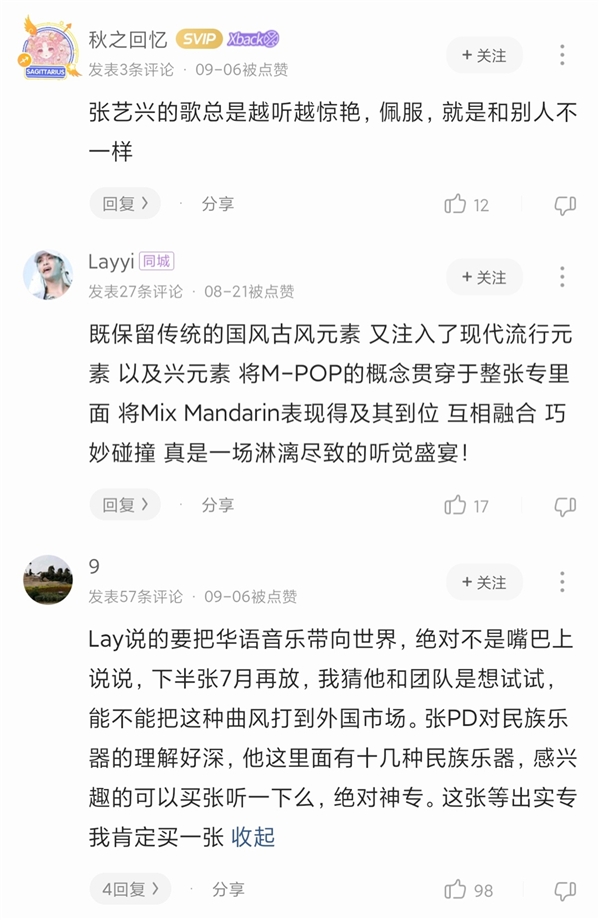Collapse user 9's comment via 收起

coord(253,836)
